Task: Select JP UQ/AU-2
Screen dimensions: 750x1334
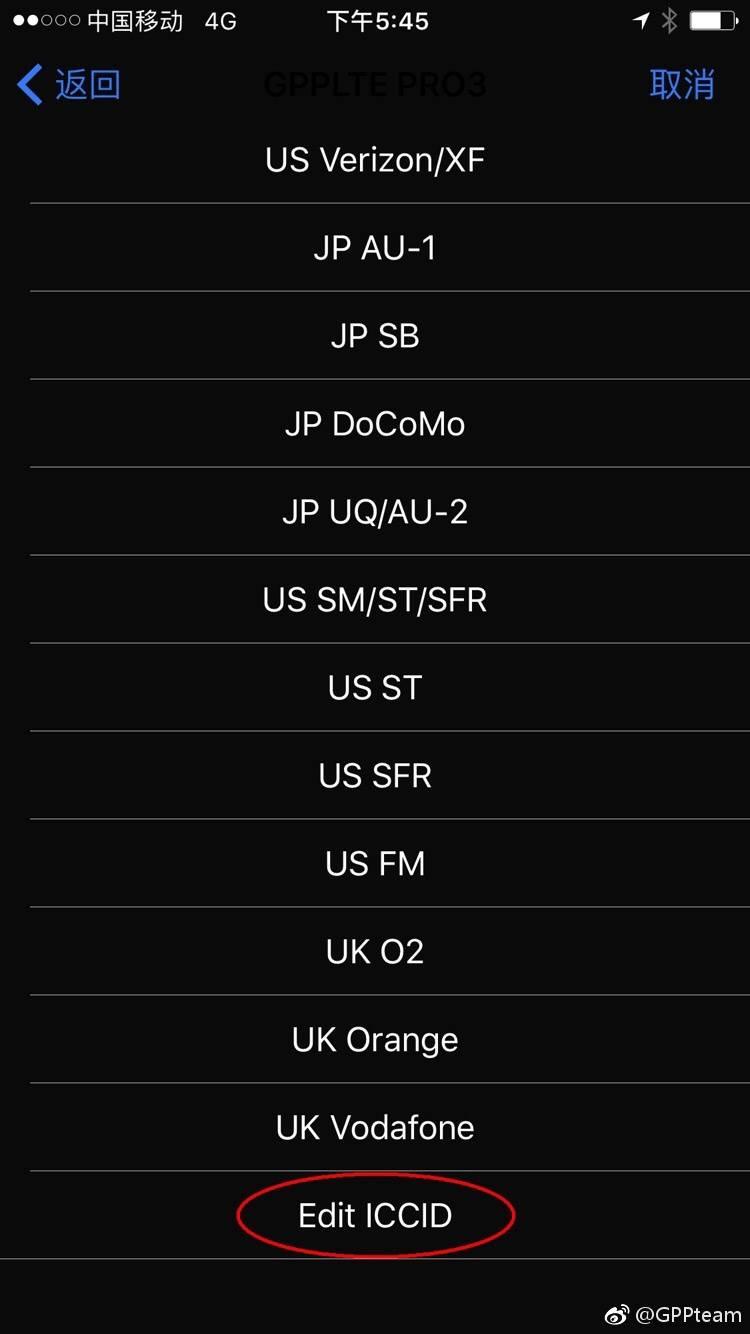Action: tap(375, 512)
